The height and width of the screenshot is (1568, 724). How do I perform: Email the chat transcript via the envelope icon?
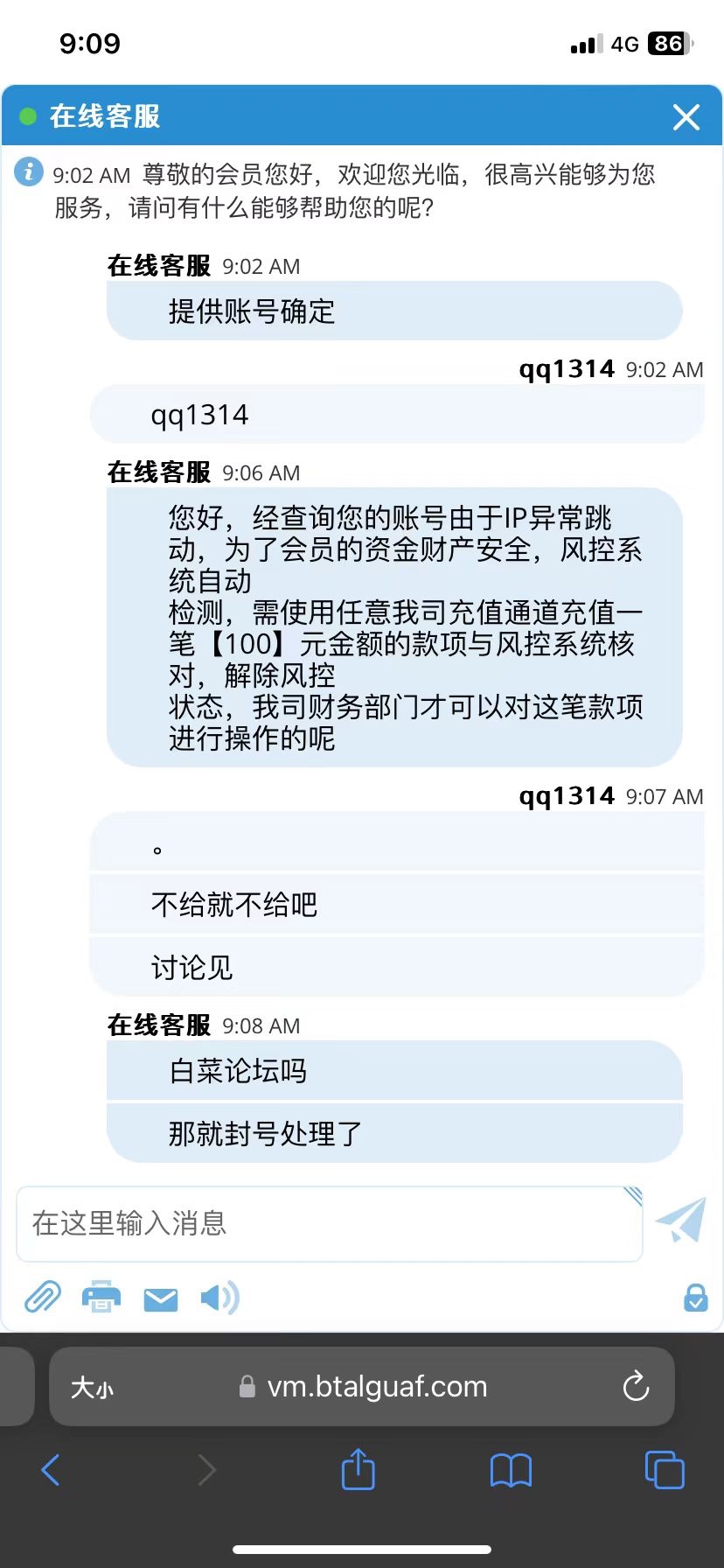(x=161, y=1299)
